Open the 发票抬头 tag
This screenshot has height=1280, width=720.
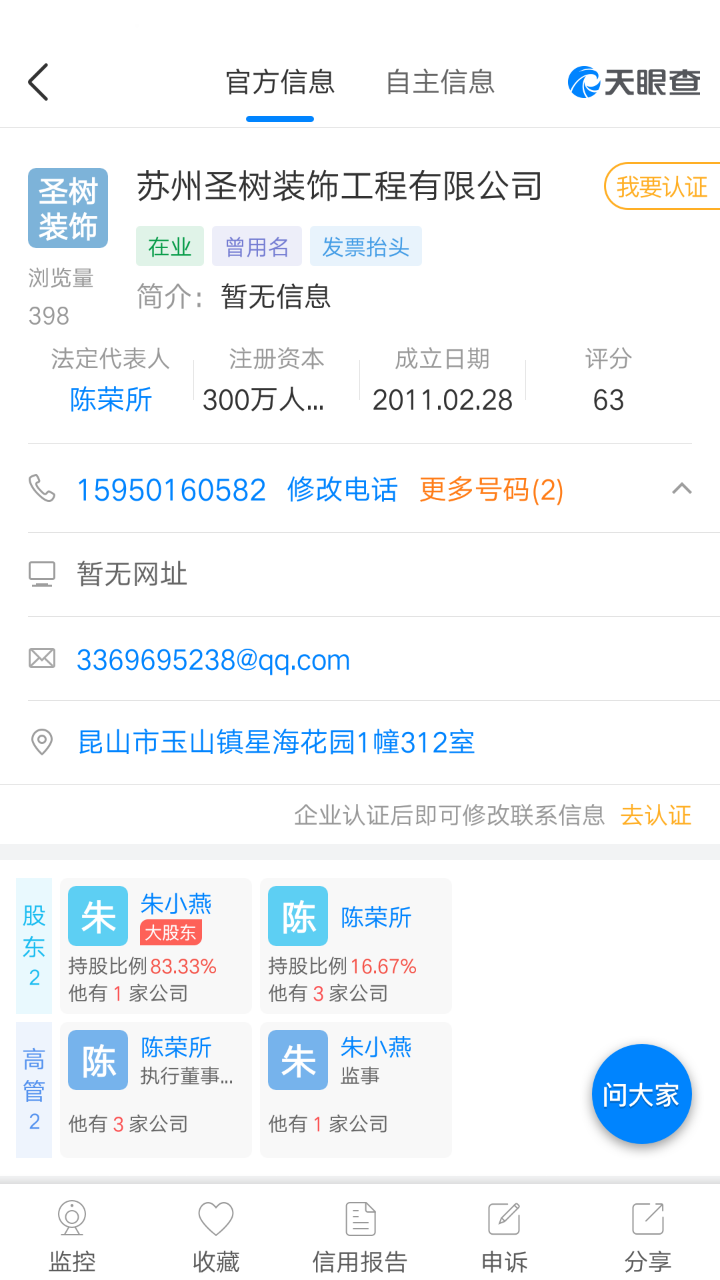366,247
